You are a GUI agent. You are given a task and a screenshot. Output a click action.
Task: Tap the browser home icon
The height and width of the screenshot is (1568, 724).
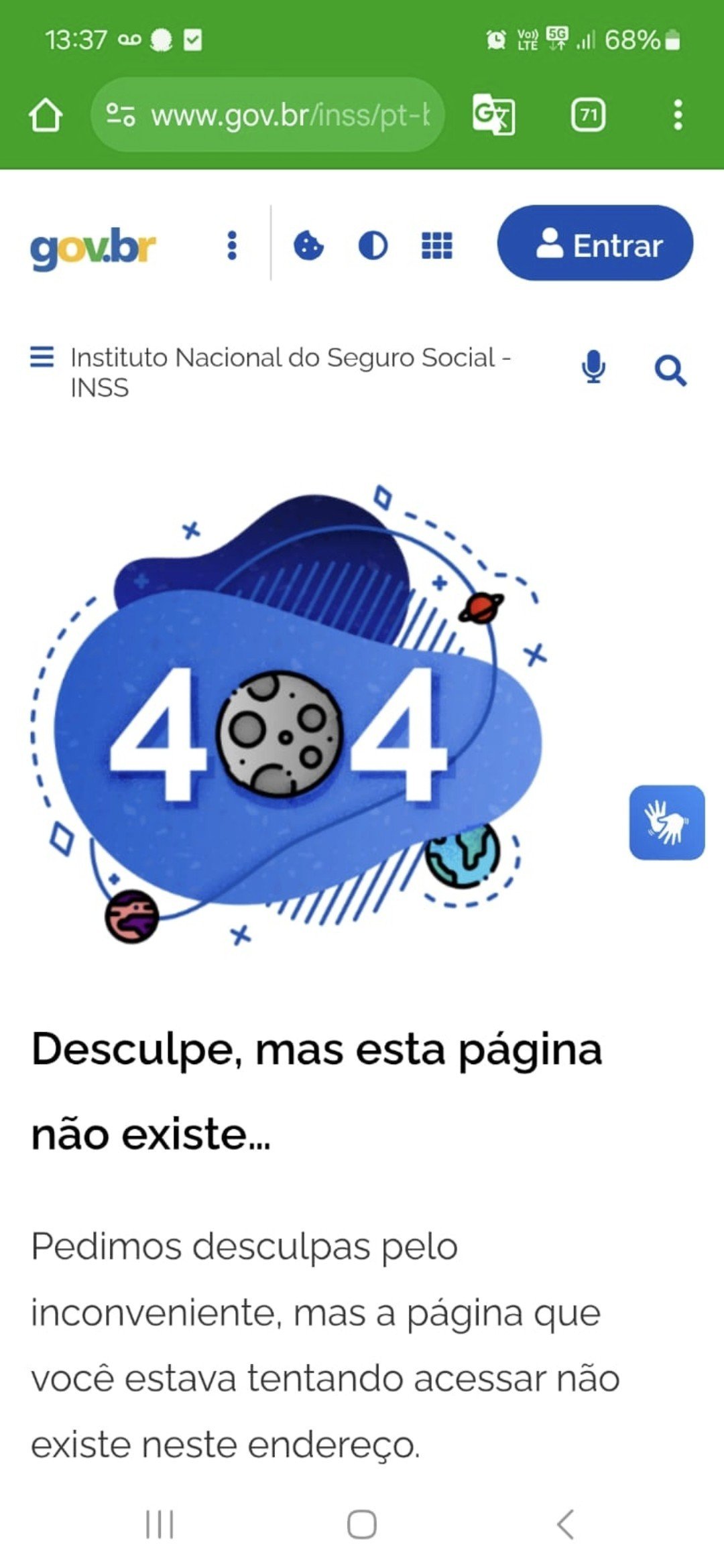point(46,115)
